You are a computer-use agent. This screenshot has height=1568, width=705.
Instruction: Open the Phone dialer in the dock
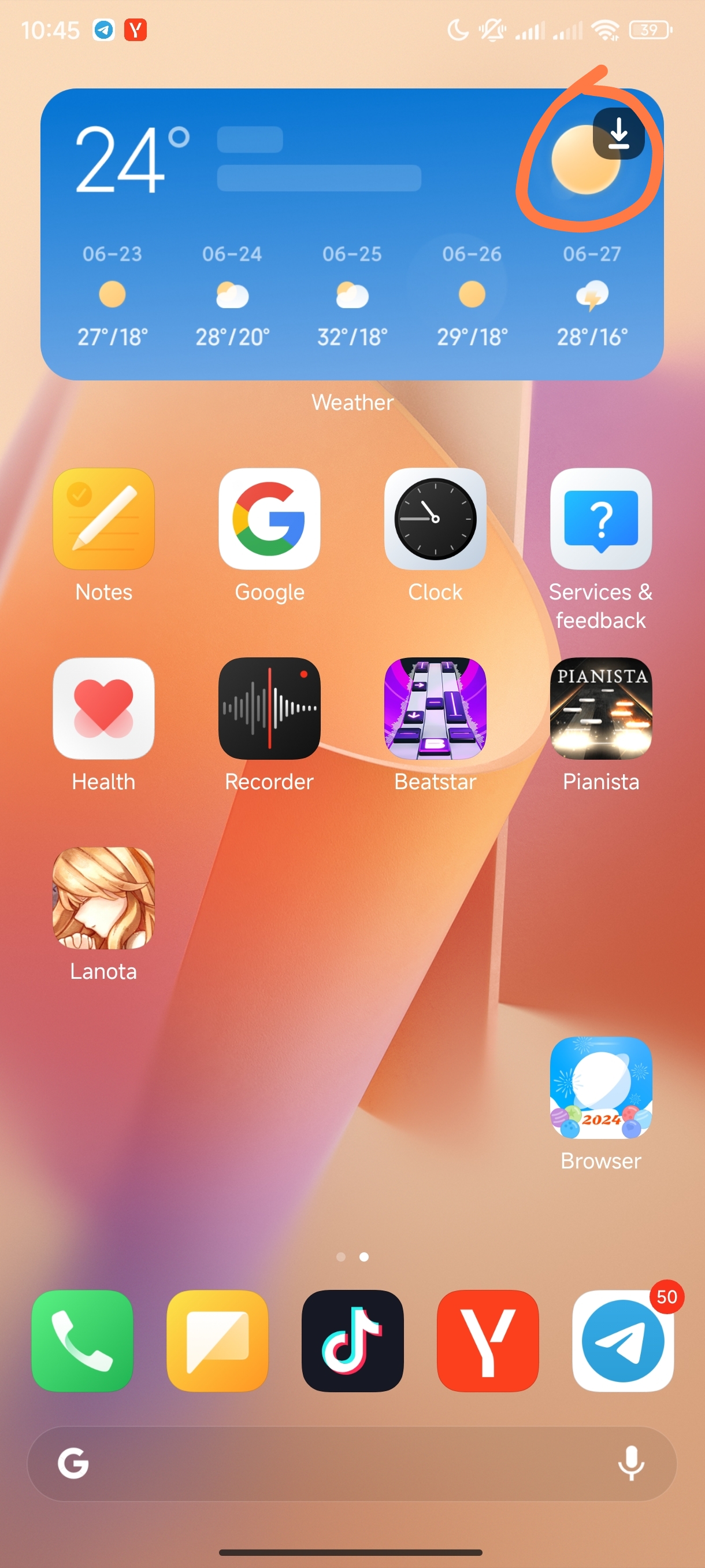(x=82, y=1340)
